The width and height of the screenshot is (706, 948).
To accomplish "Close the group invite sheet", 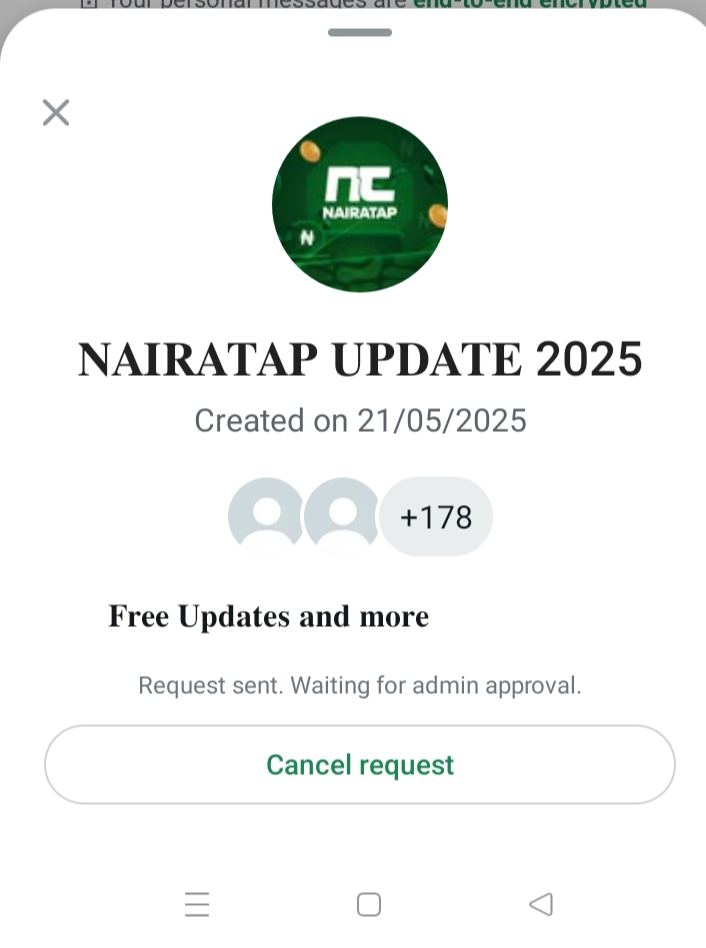I will point(56,112).
